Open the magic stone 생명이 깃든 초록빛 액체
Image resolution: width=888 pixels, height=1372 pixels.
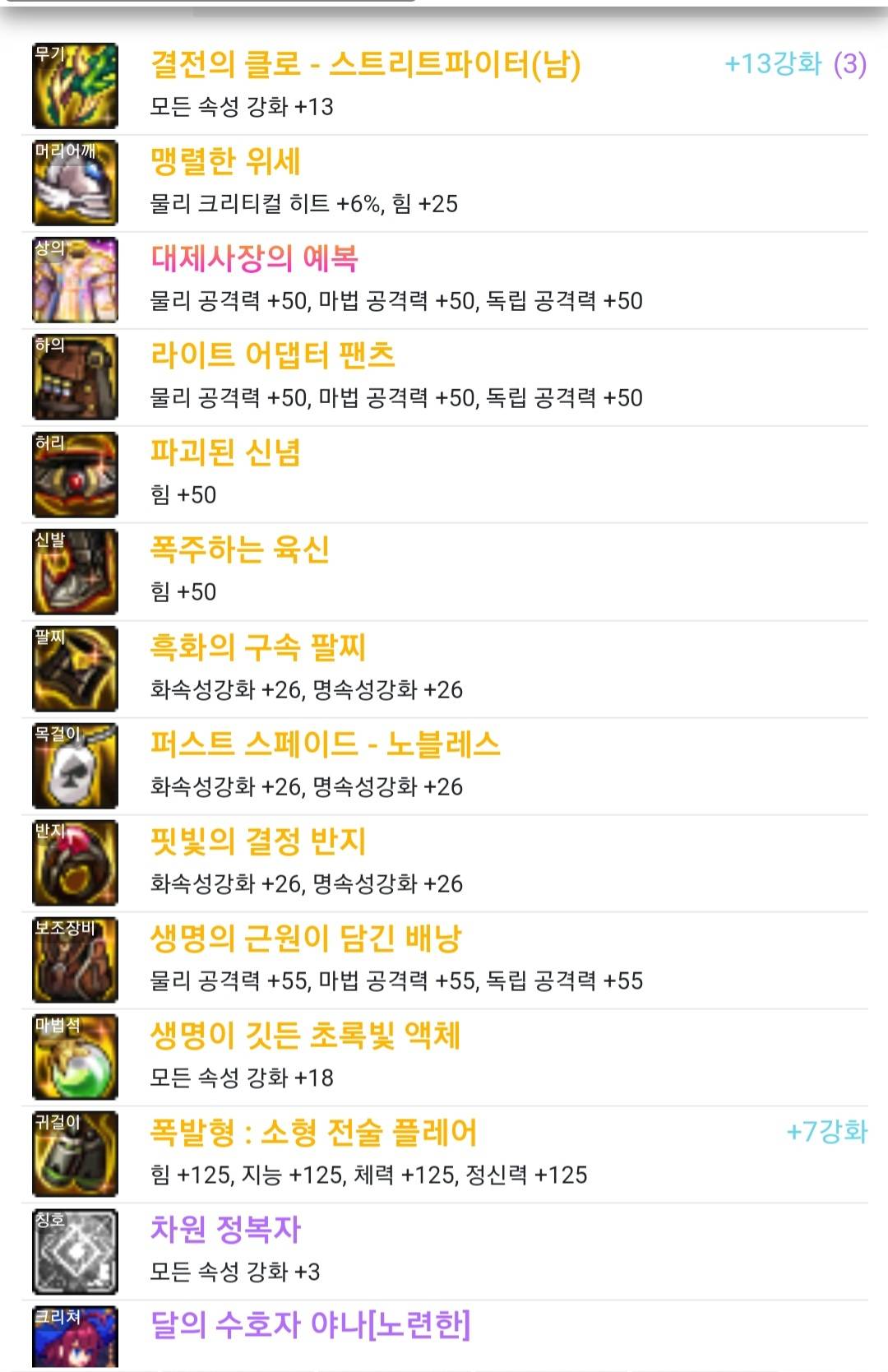[x=305, y=1036]
